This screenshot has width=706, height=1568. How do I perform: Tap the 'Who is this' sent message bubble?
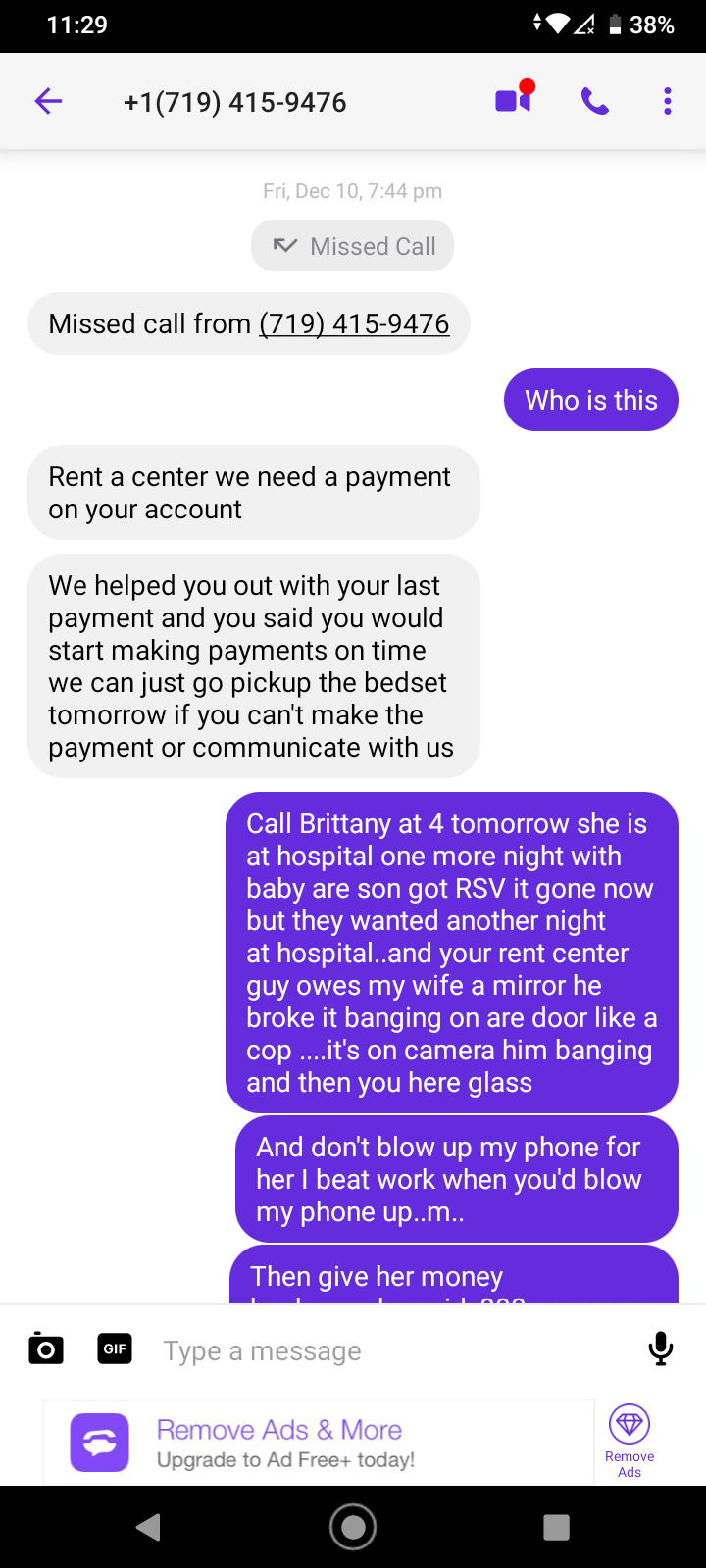pos(590,400)
